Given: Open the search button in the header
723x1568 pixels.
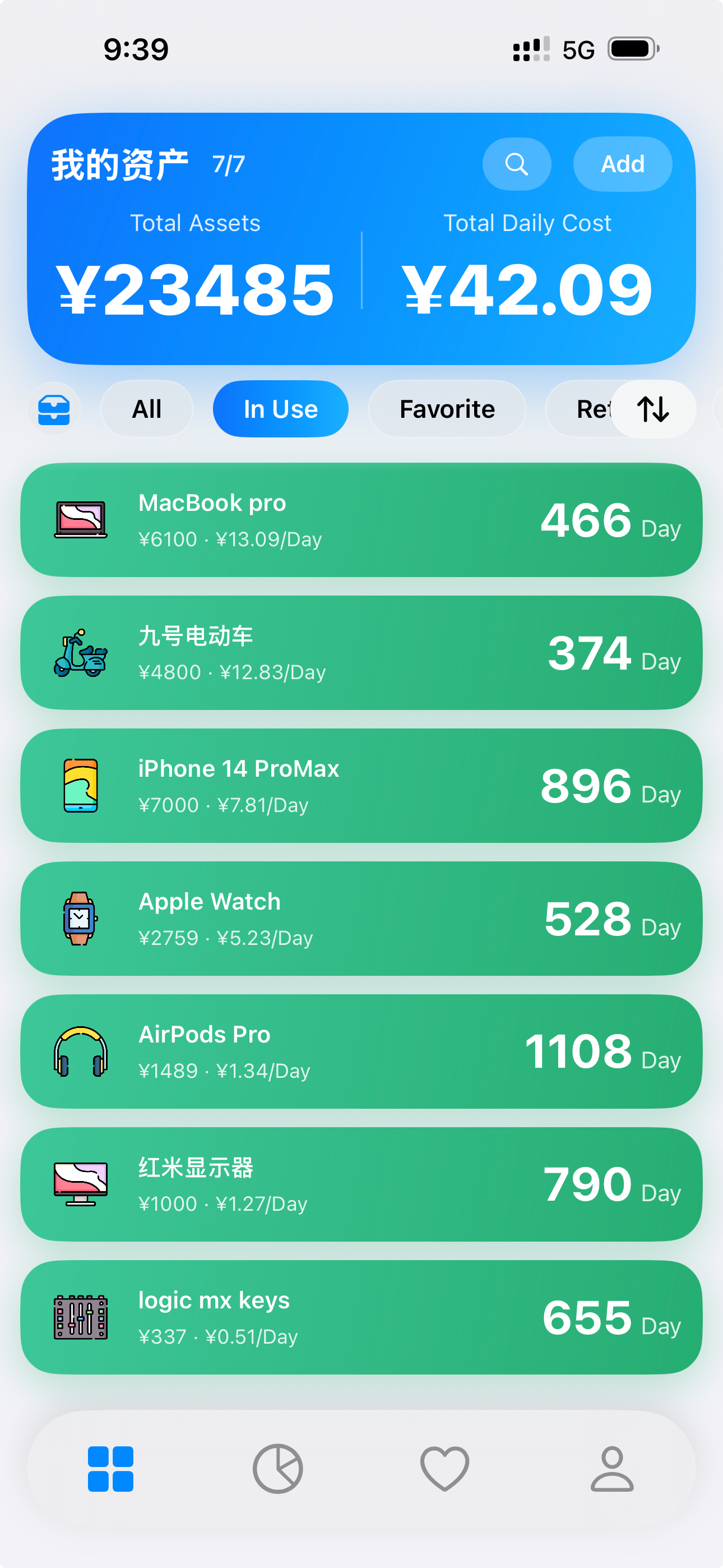Looking at the screenshot, I should click(x=516, y=164).
